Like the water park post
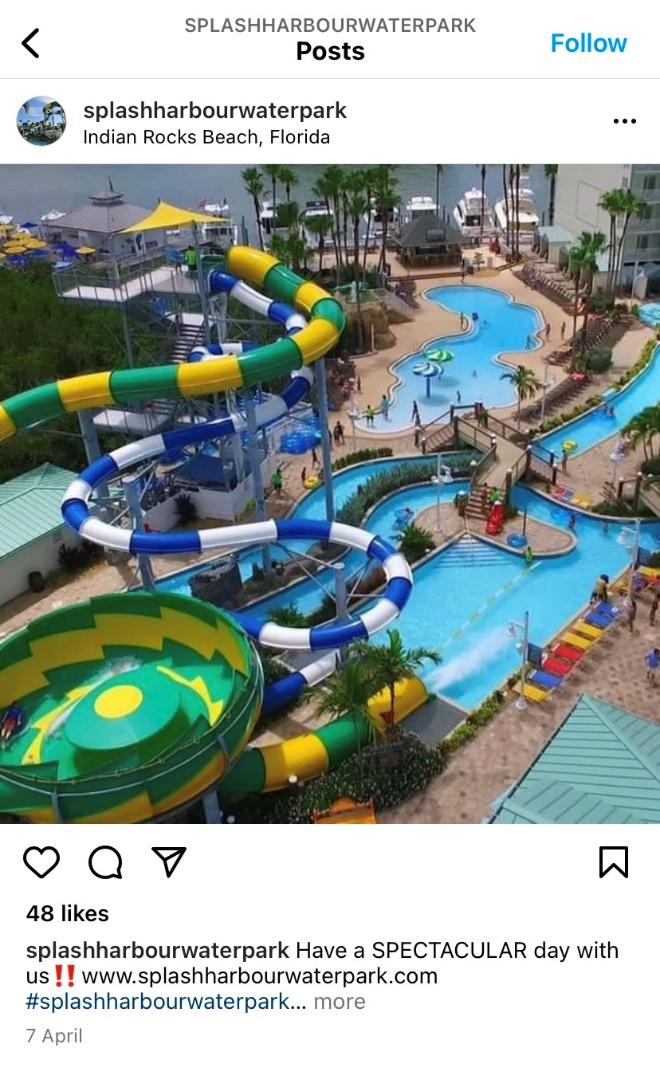Screen dimensions: 660x1079 pos(41,862)
